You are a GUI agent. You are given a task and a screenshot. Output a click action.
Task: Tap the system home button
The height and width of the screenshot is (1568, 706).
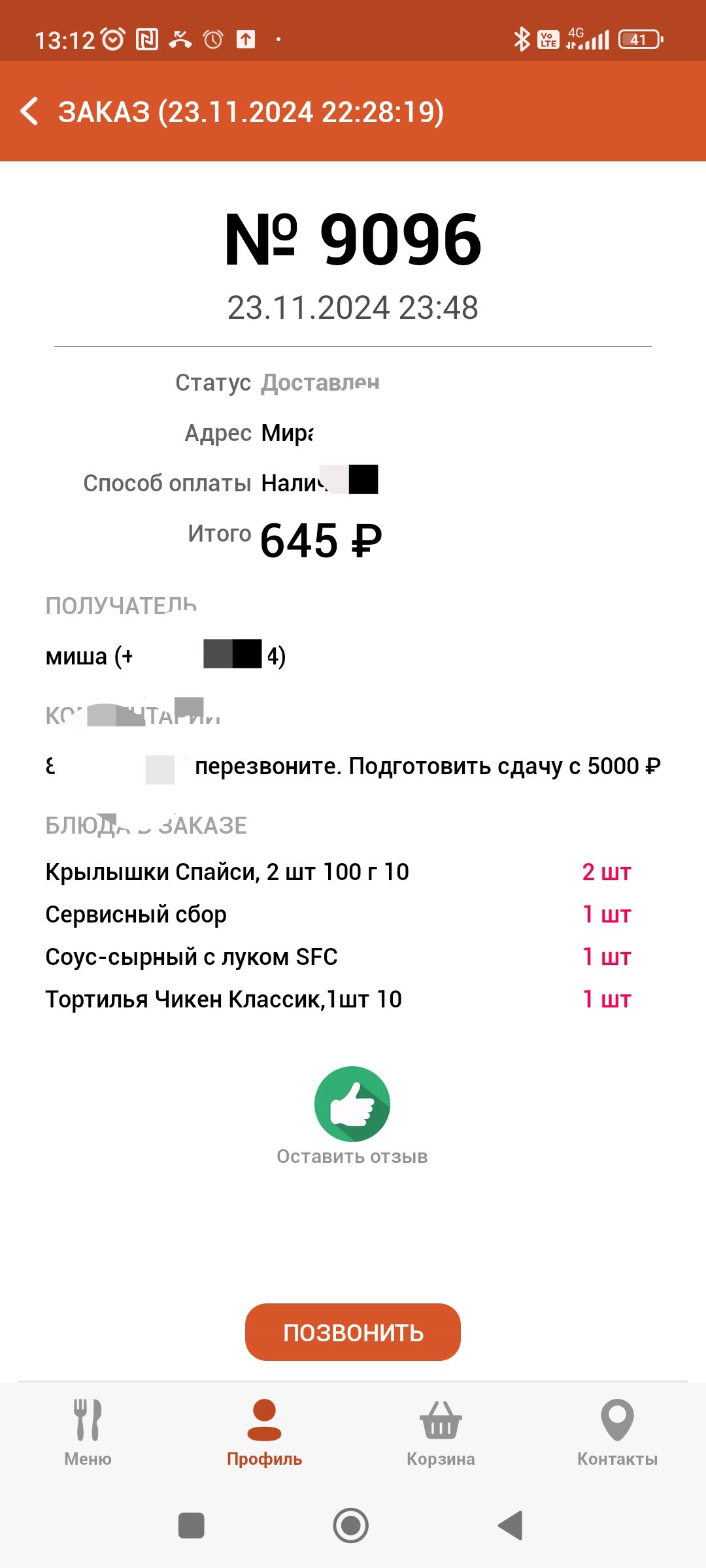[351, 1526]
